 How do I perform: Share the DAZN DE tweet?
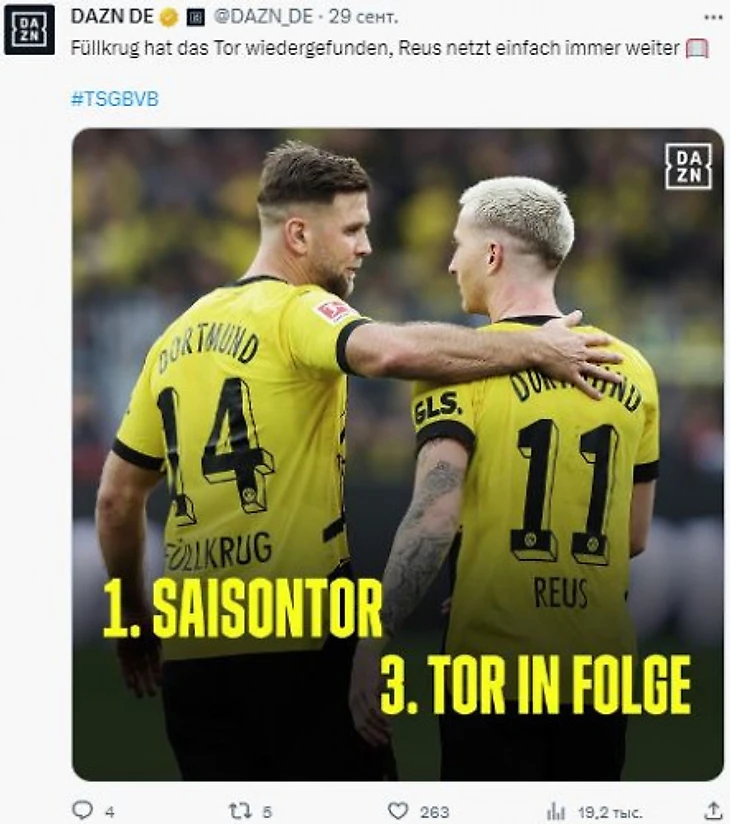pos(713,810)
